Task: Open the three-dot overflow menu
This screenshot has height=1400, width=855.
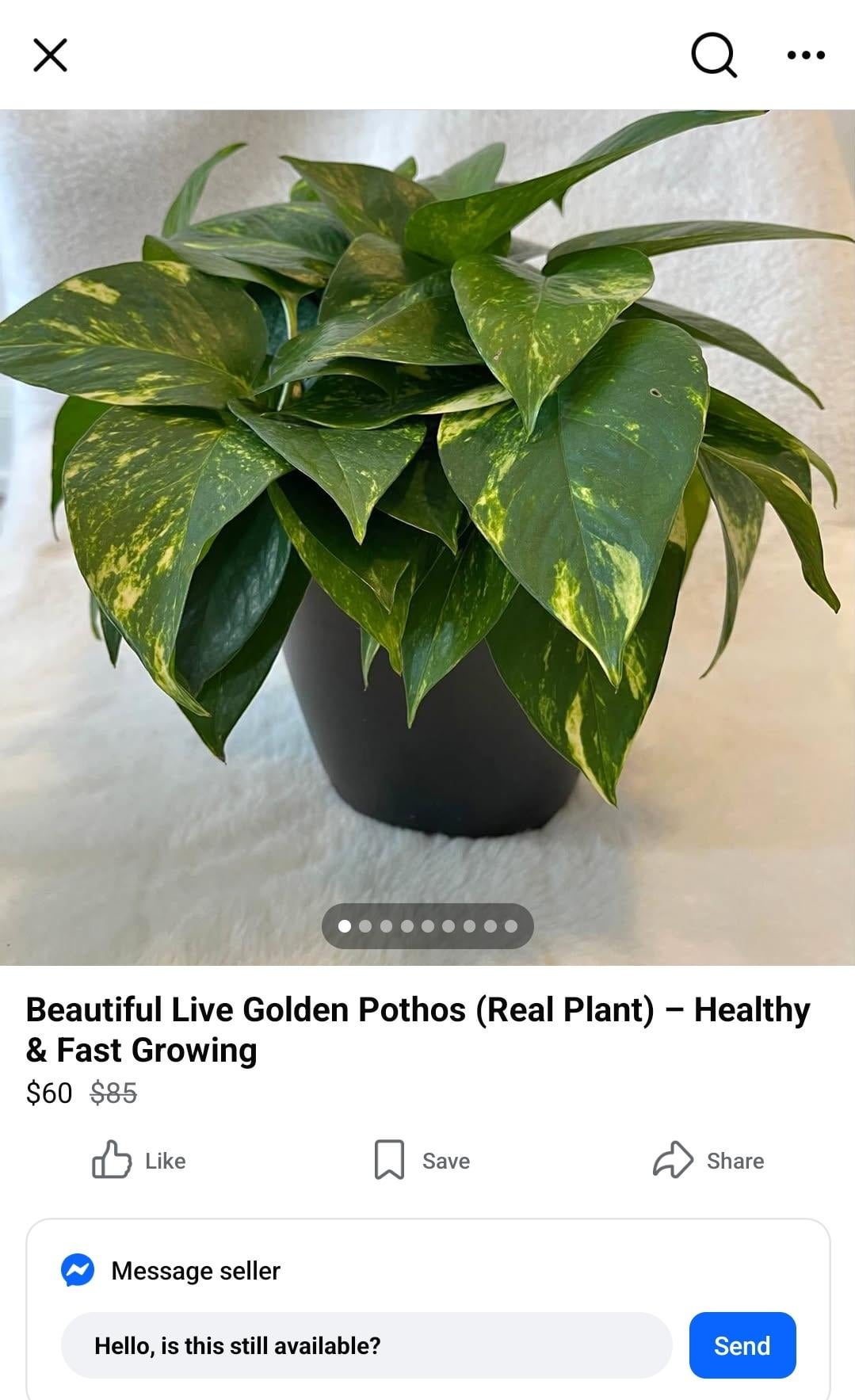Action: click(x=806, y=55)
